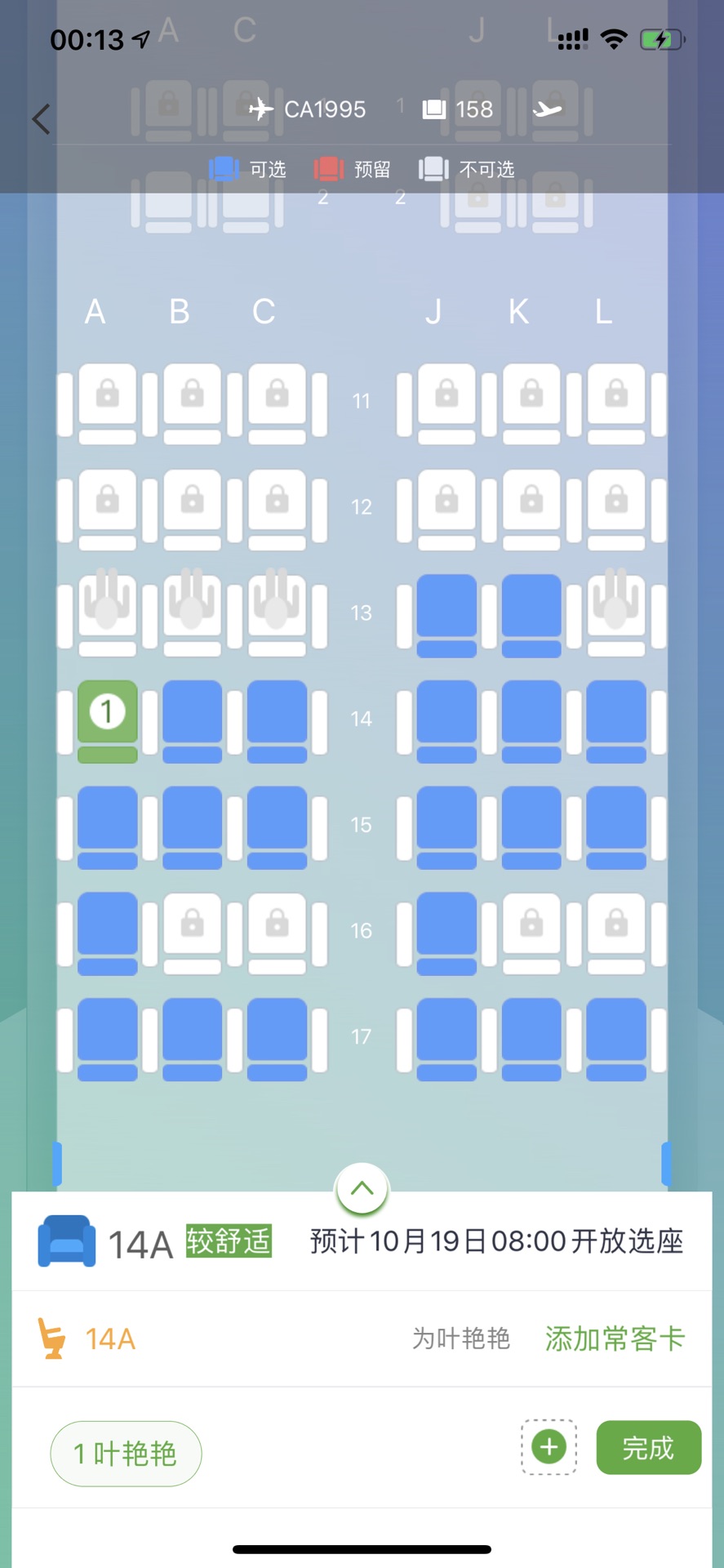Image resolution: width=724 pixels, height=1568 pixels.
Task: Choose seat 15J
Action: pos(446,825)
